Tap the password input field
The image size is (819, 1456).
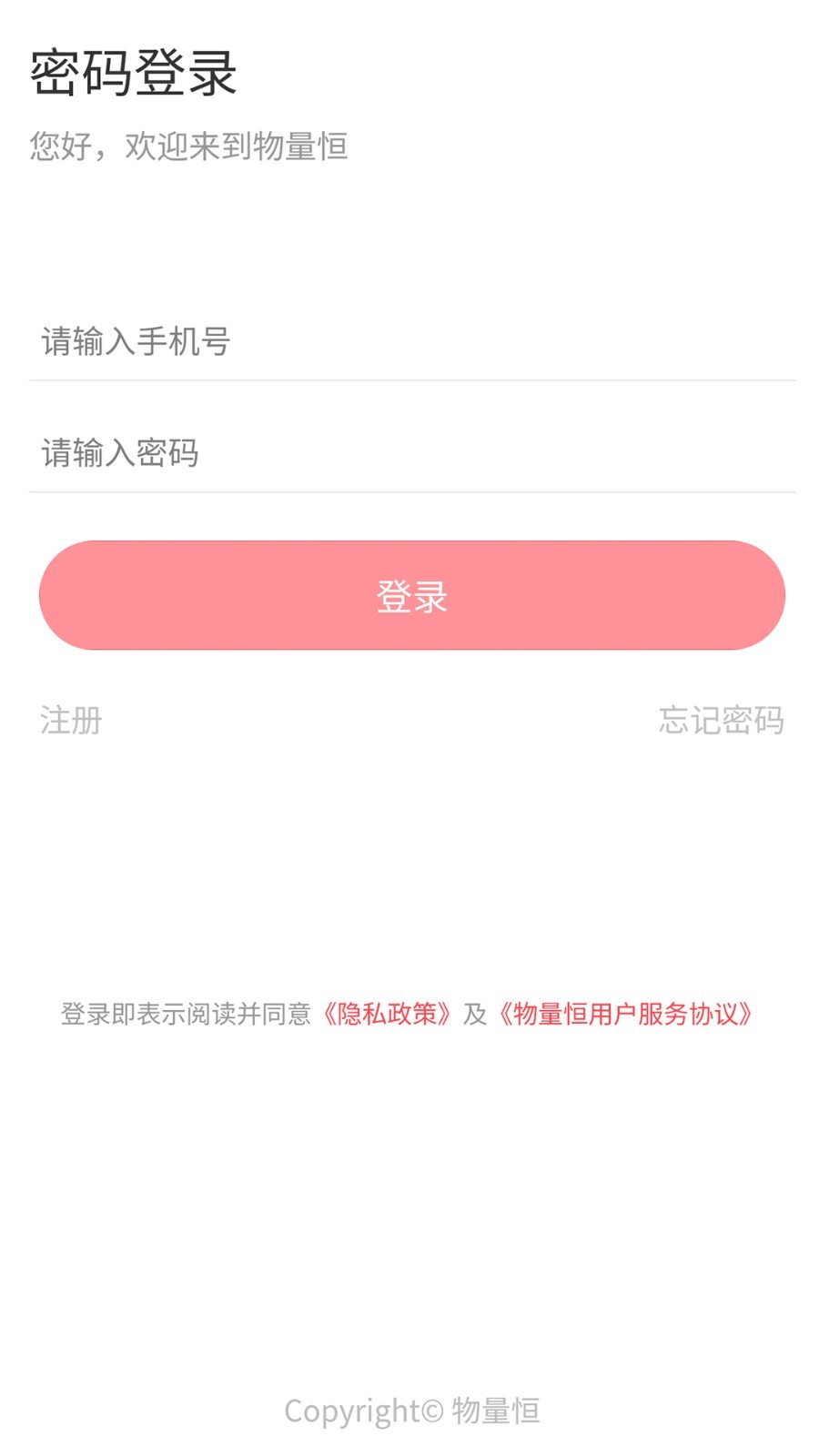point(409,452)
